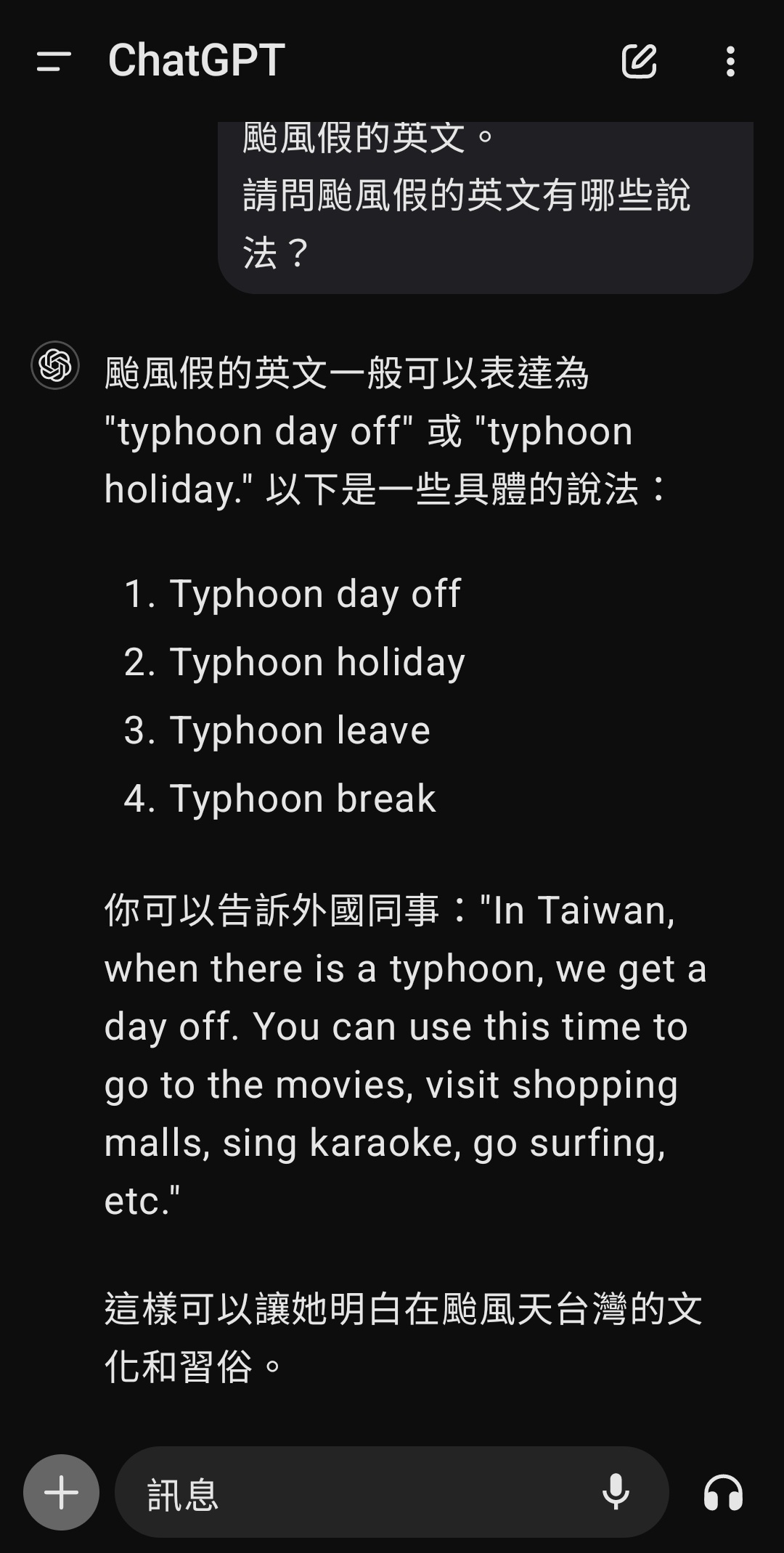Open the ChatGPT side menu drawer

point(54,61)
